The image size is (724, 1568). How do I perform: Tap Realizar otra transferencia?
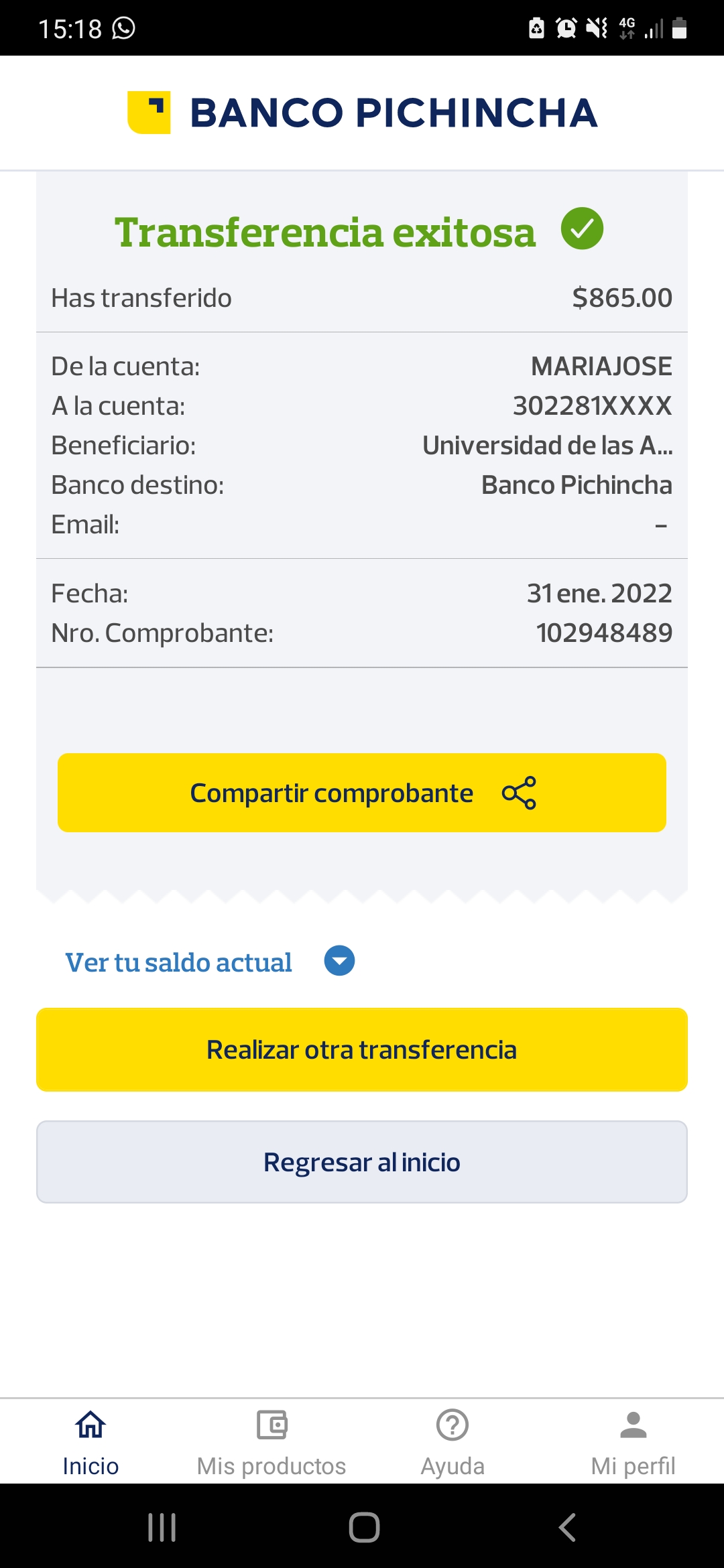click(362, 1049)
